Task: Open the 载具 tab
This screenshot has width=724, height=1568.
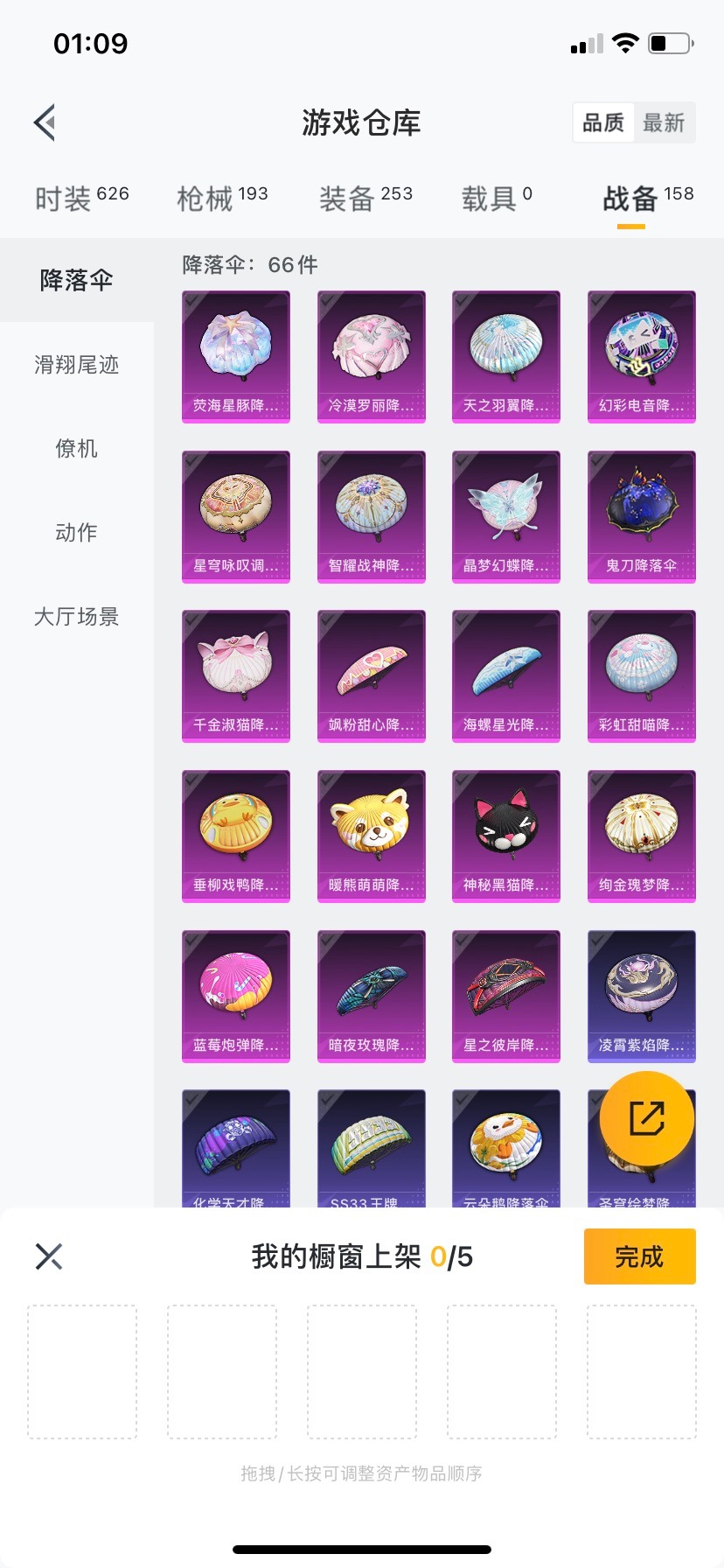Action: pos(496,199)
